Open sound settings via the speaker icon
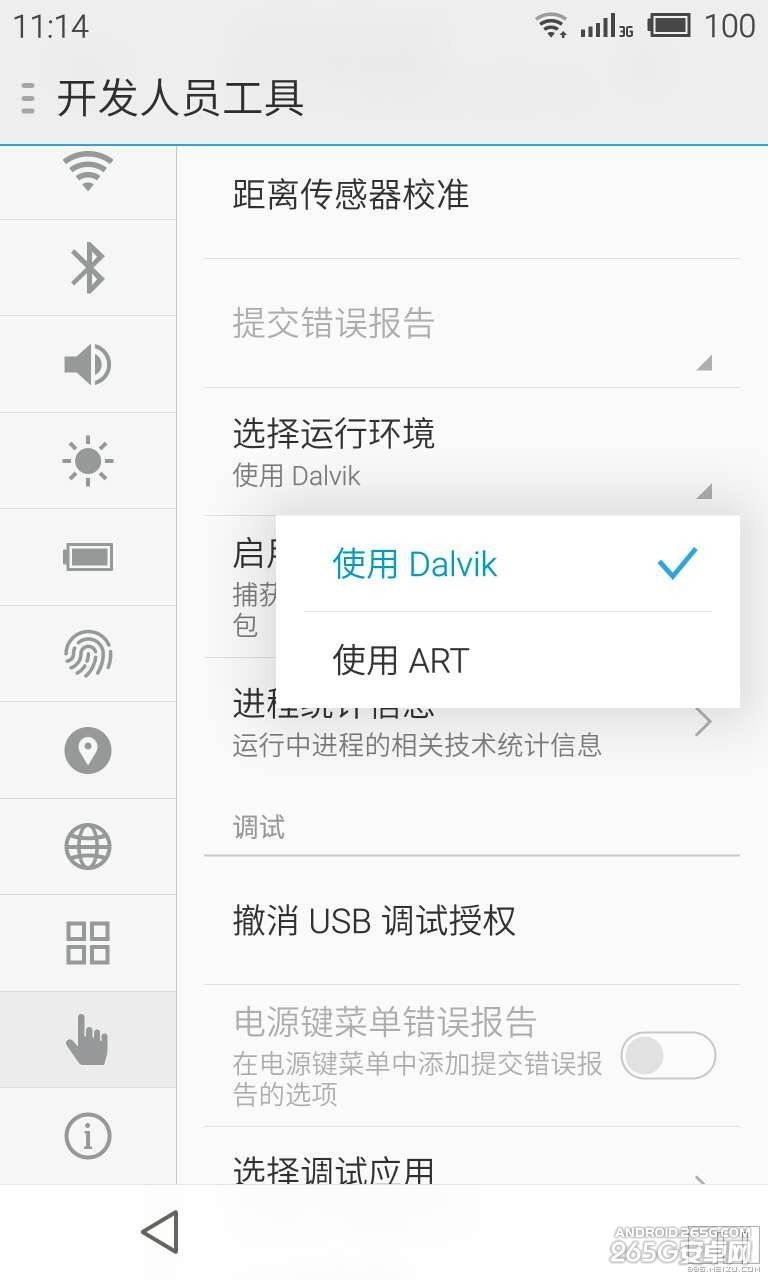Image resolution: width=768 pixels, height=1280 pixels. [88, 364]
